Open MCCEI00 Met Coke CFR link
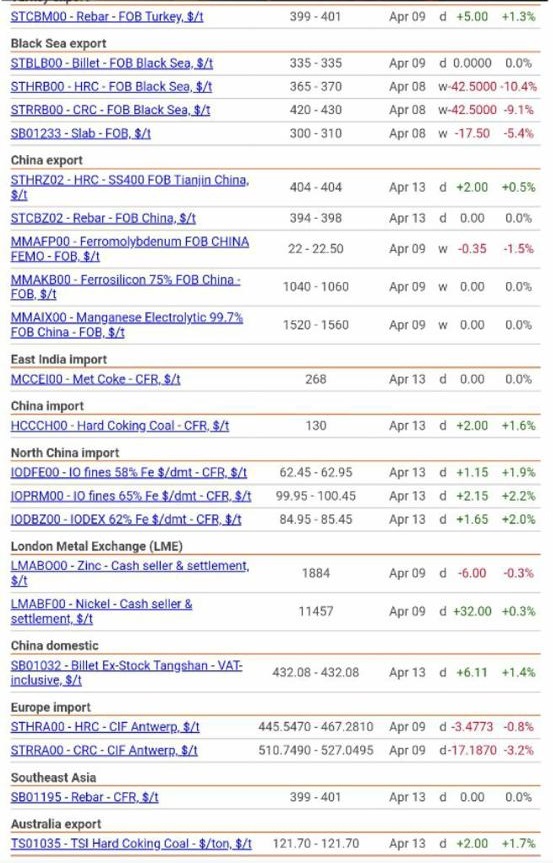Viewport: 553px width, 863px height. pyautogui.click(x=95, y=379)
